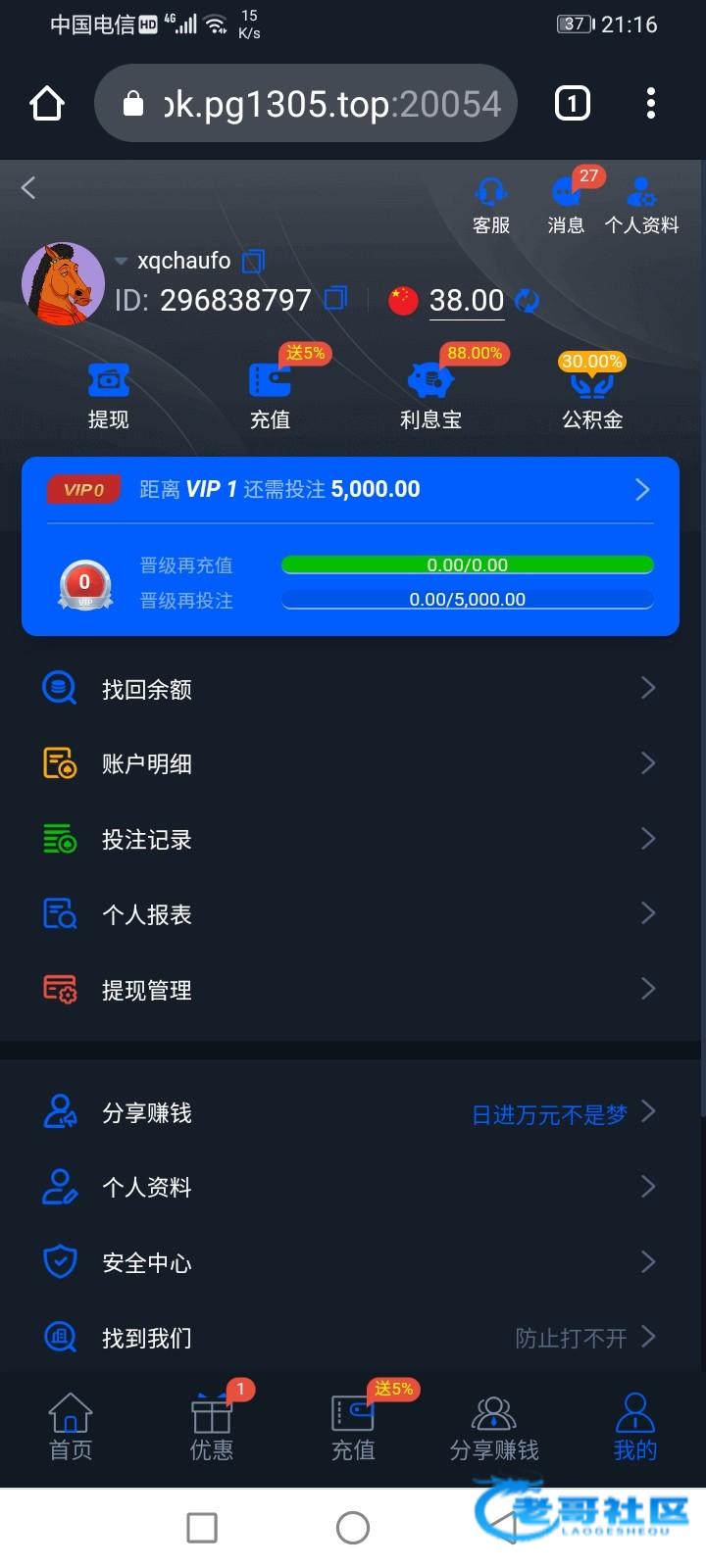Open 公积金 fund
Screen dimensions: 706x1568
tap(592, 395)
